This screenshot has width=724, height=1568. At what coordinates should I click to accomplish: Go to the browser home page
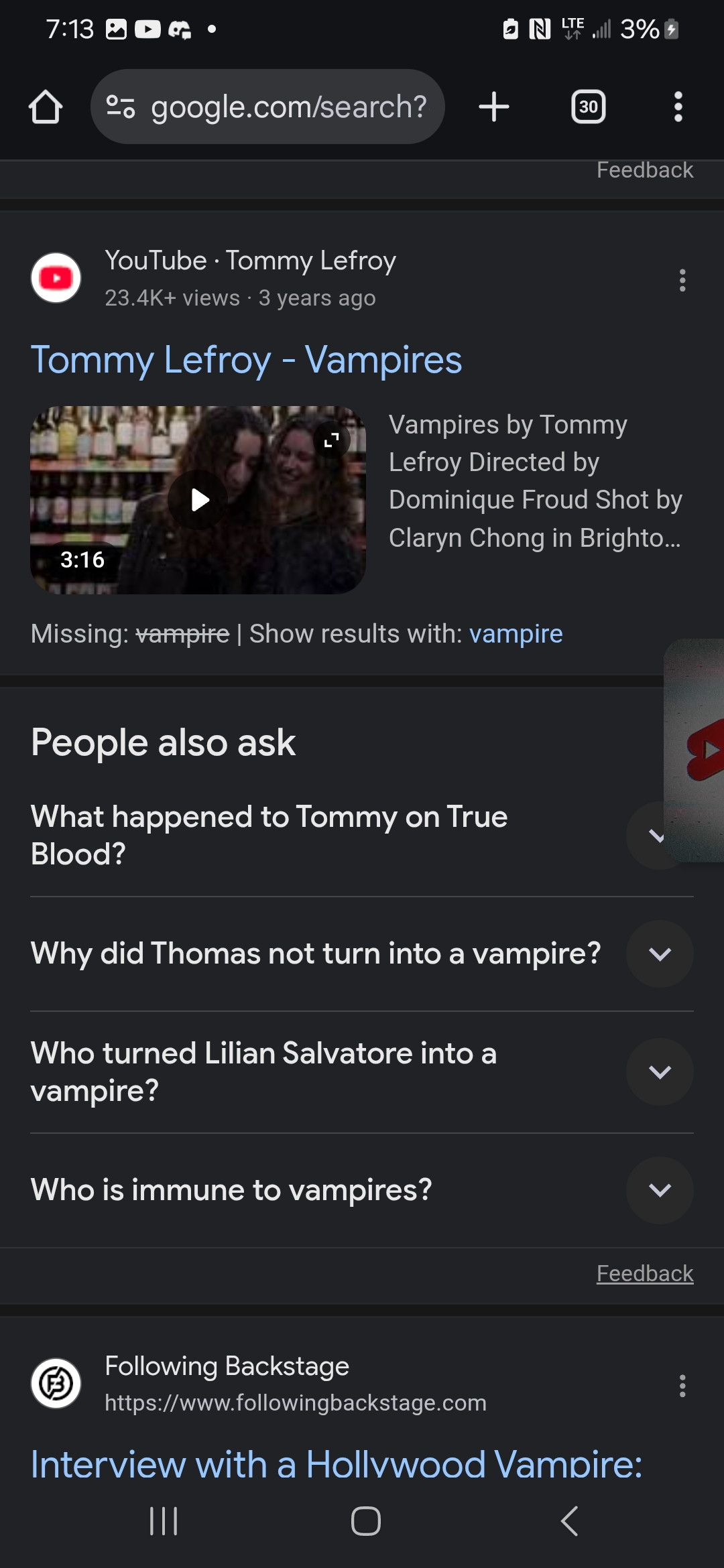click(46, 107)
